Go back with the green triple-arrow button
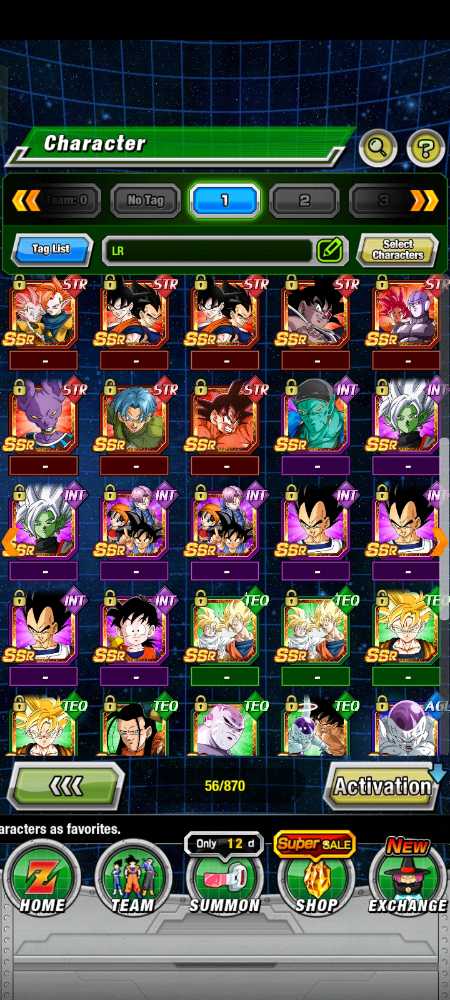The height and width of the screenshot is (1000, 450). [66, 786]
